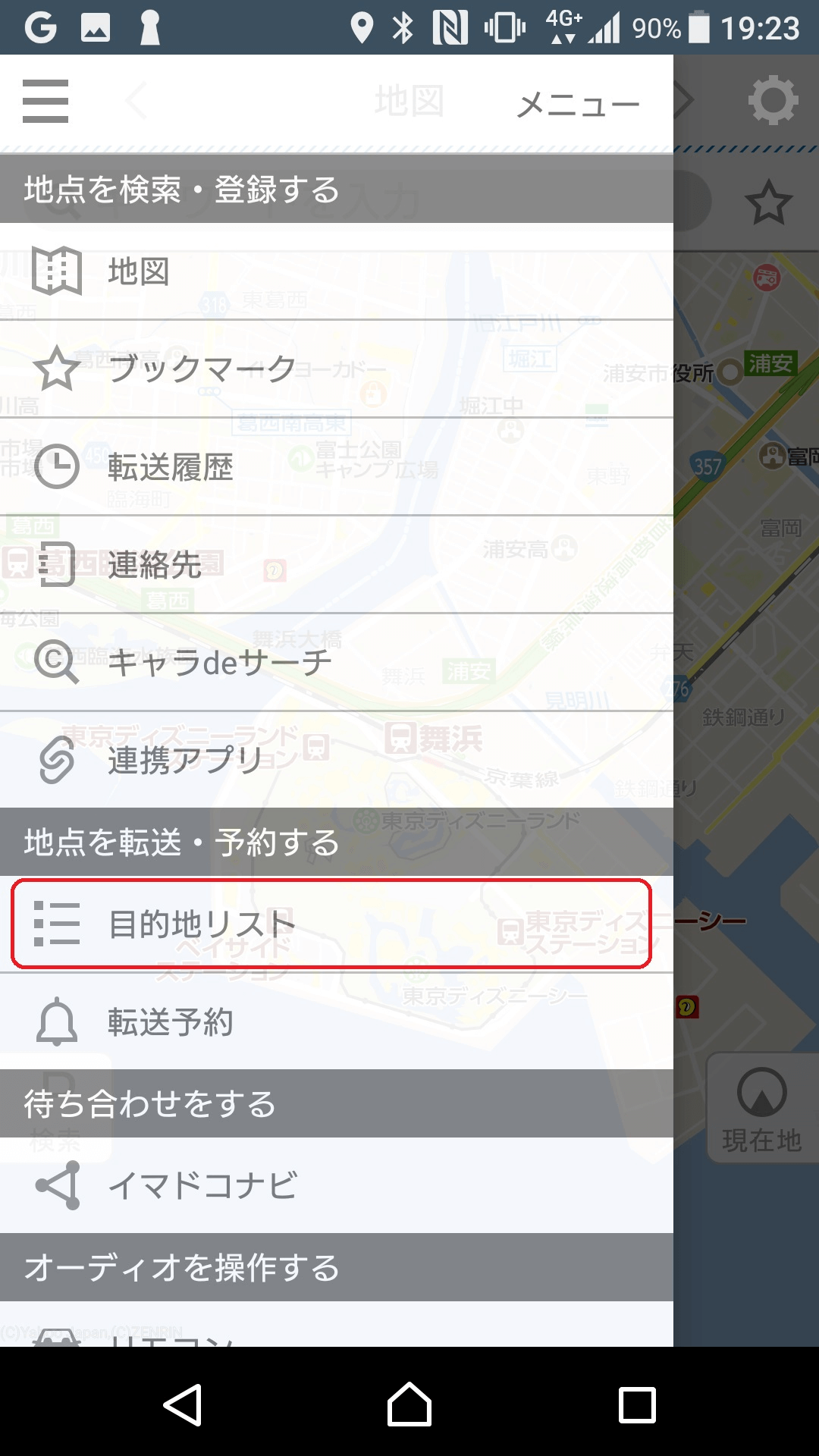Close the drawer via hamburger icon
Image resolution: width=819 pixels, height=1456 pixels.
coord(45,101)
